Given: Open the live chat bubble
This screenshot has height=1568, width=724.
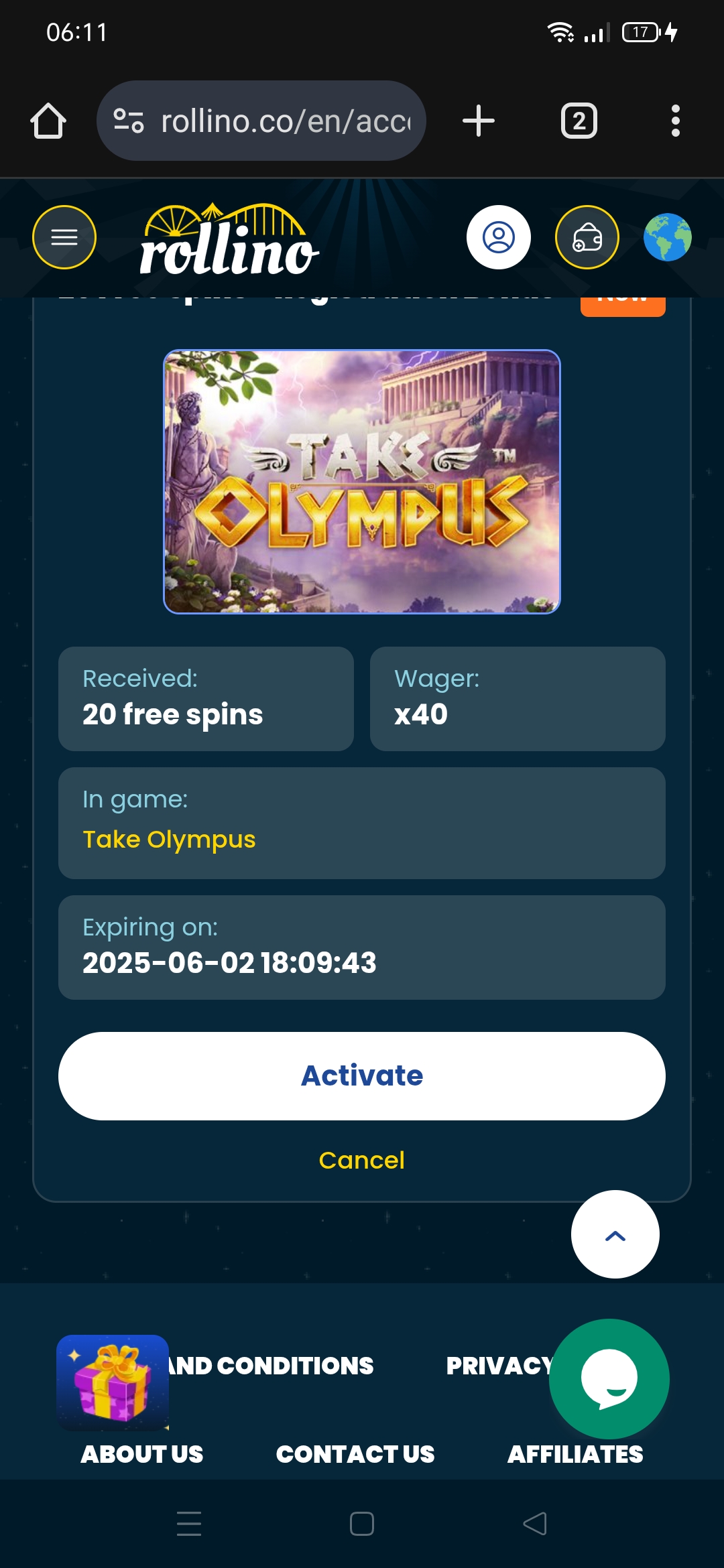Looking at the screenshot, I should coord(609,1378).
